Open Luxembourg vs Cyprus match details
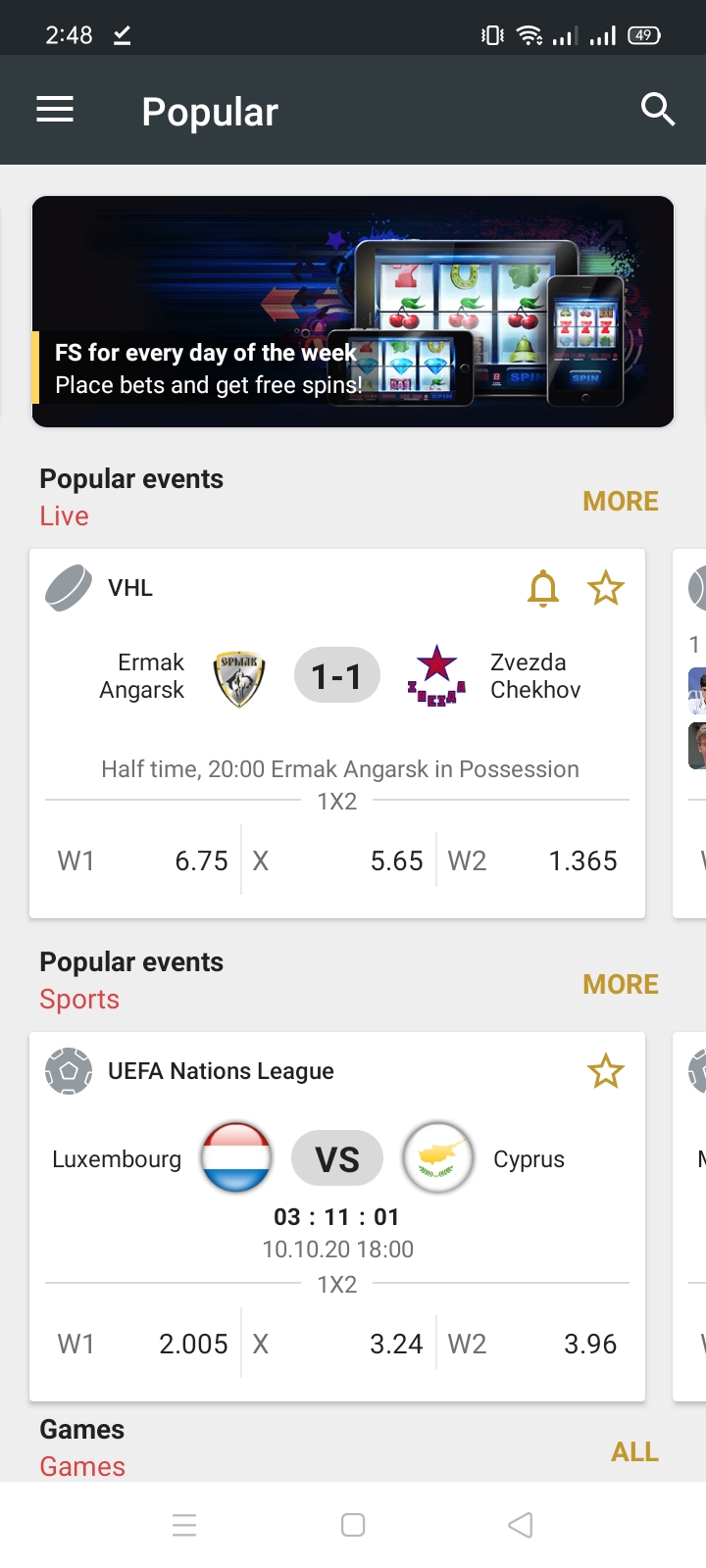The image size is (706, 1568). point(337,1159)
